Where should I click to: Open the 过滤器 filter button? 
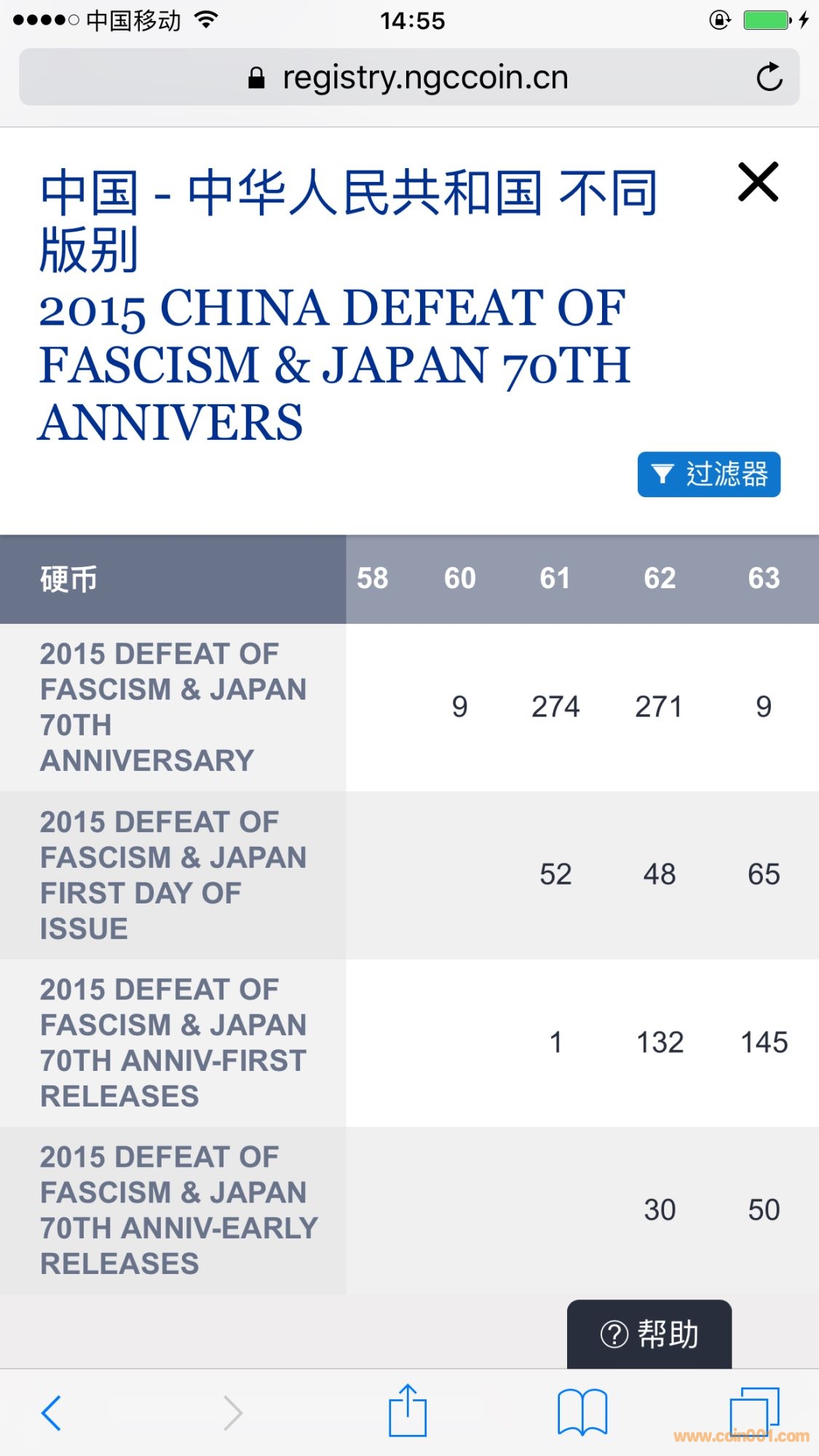[x=708, y=475]
